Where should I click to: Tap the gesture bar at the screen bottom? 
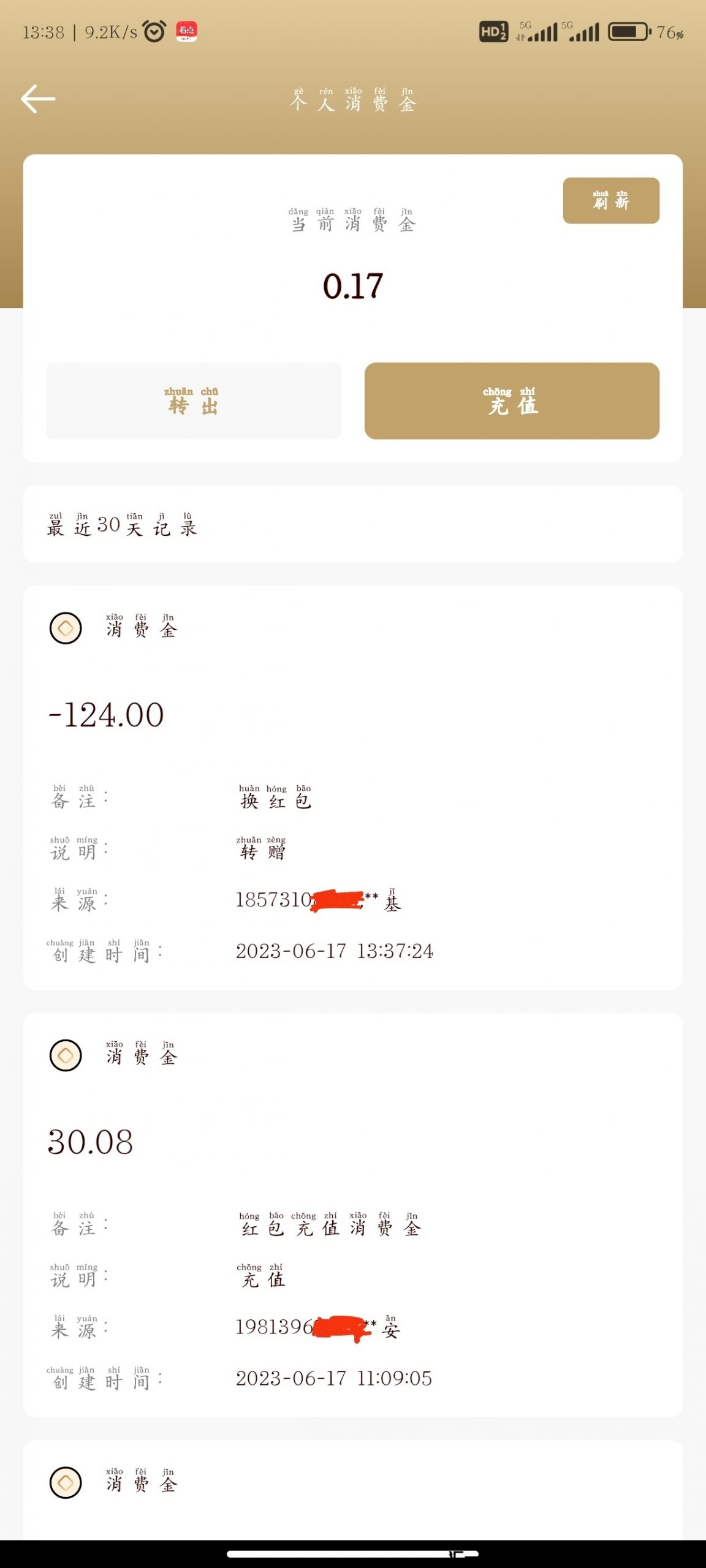click(353, 1555)
